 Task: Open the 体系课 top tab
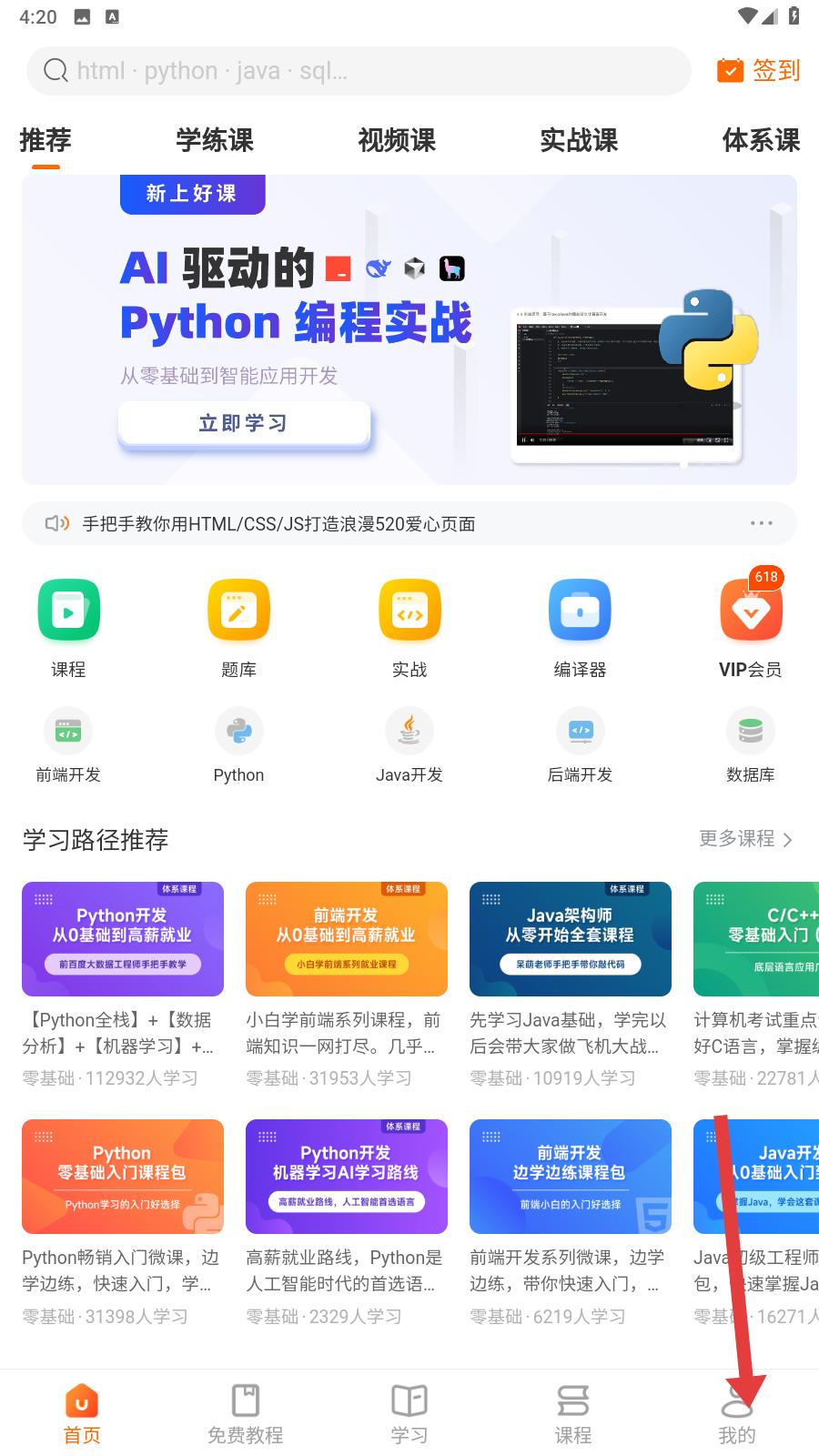(x=761, y=140)
